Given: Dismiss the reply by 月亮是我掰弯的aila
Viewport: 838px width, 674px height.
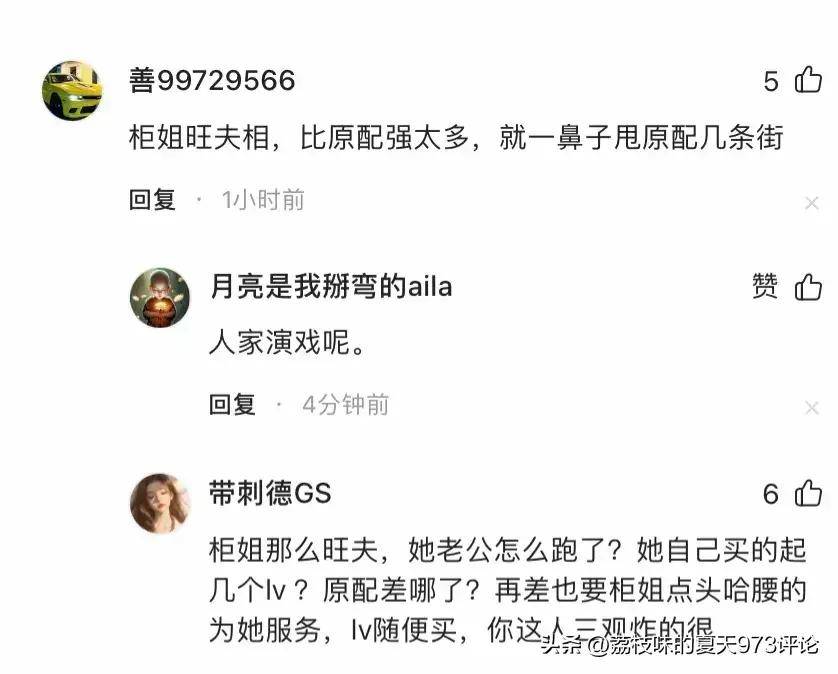Looking at the screenshot, I should [812, 407].
